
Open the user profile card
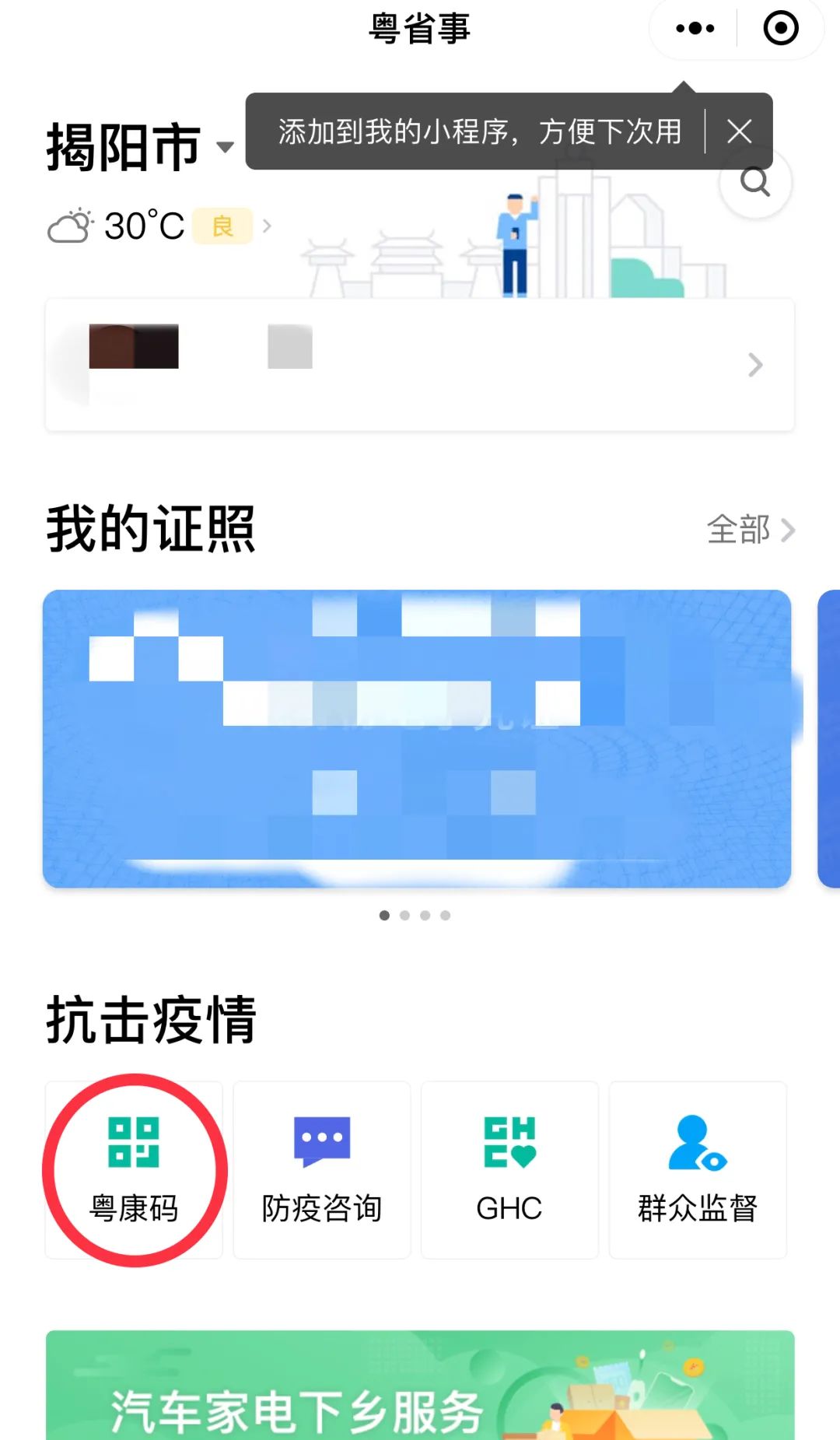(x=420, y=364)
